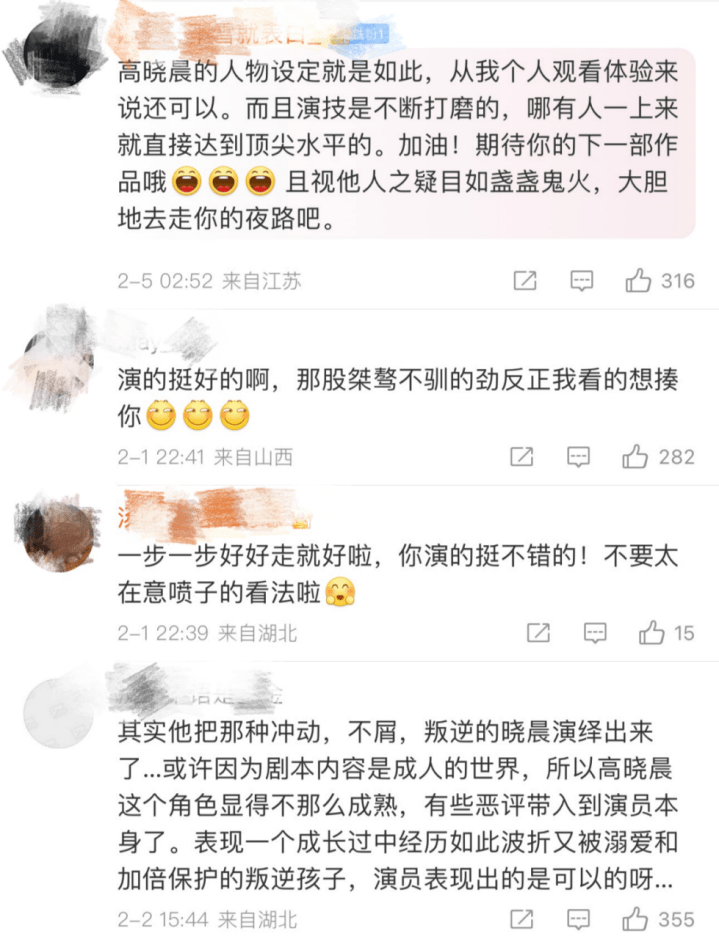Screen dimensions: 719x940
Task: Reply to the comment posted 2-2 15:44
Action: coord(578,918)
